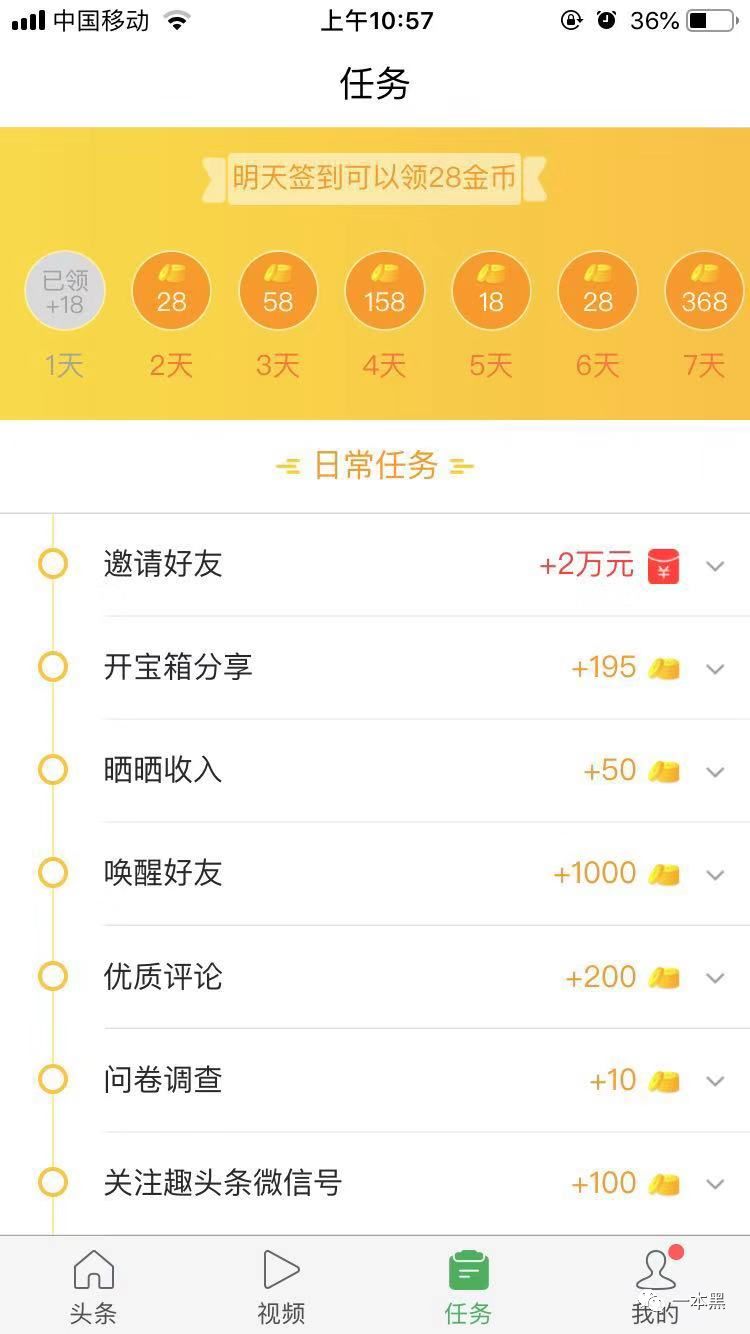This screenshot has width=750, height=1334.
Task: Expand the 关注趣头条微信号 task
Action: coord(714,1184)
